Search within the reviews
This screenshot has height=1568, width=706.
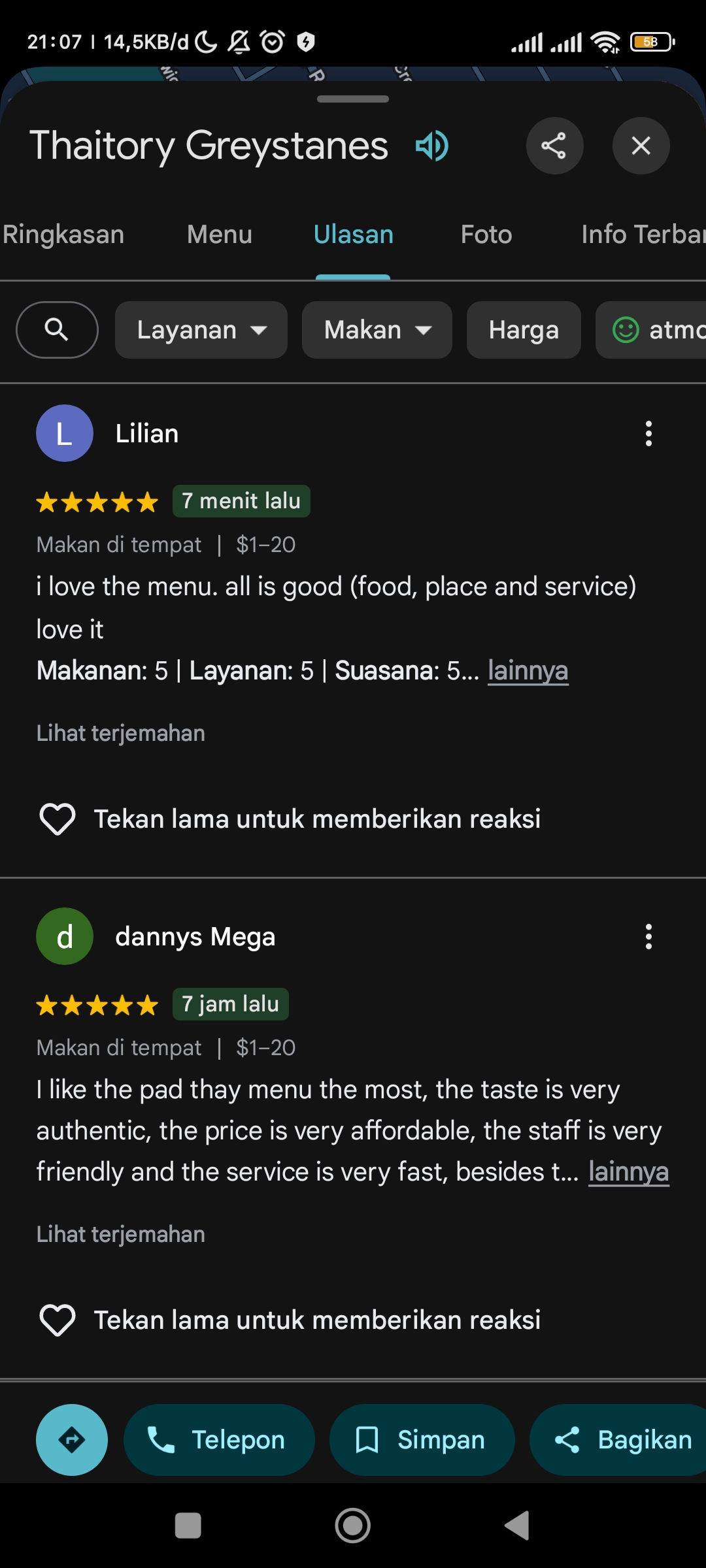point(57,330)
